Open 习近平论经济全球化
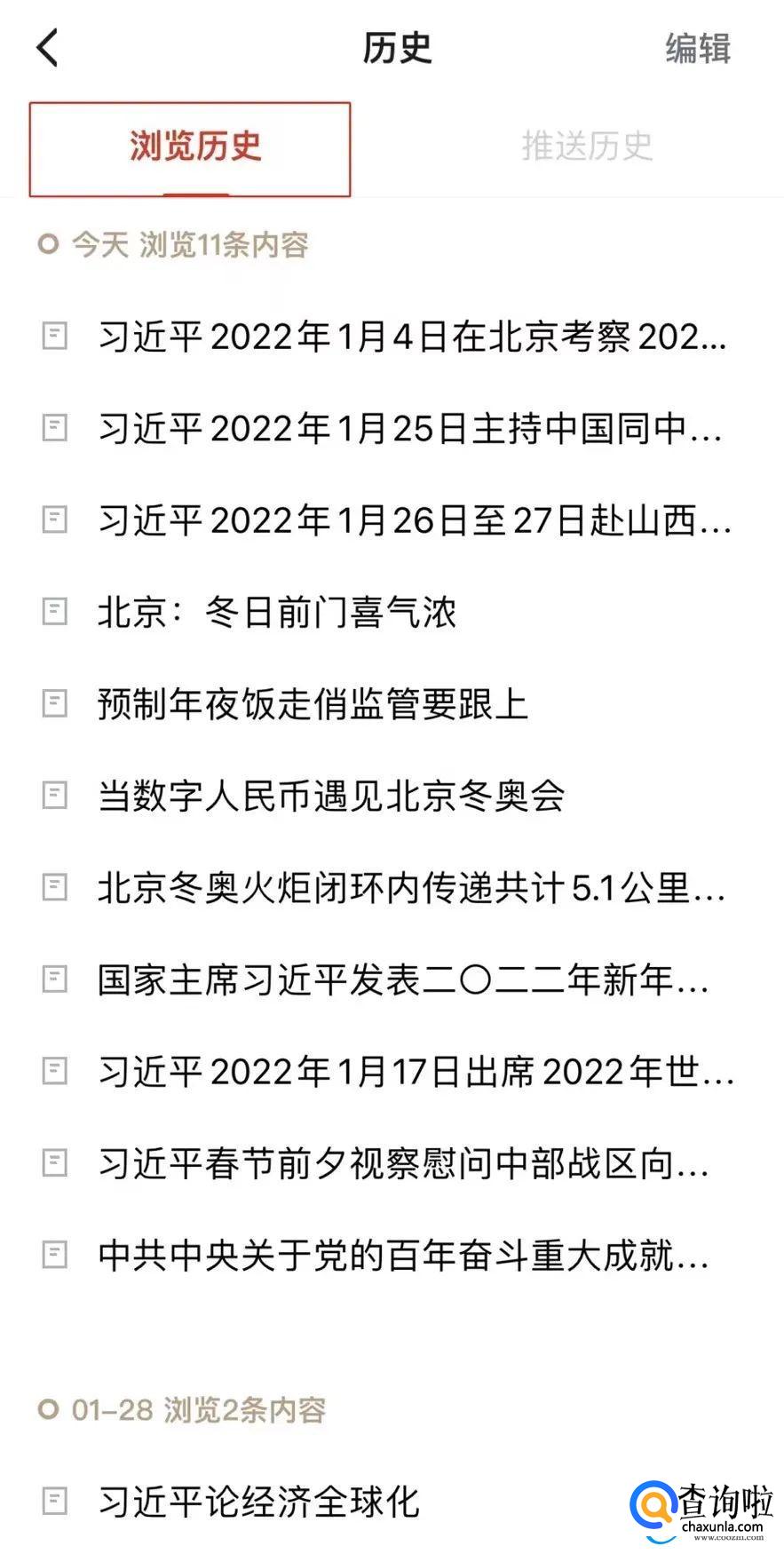Image resolution: width=784 pixels, height=1554 pixels. pyautogui.click(x=258, y=1502)
